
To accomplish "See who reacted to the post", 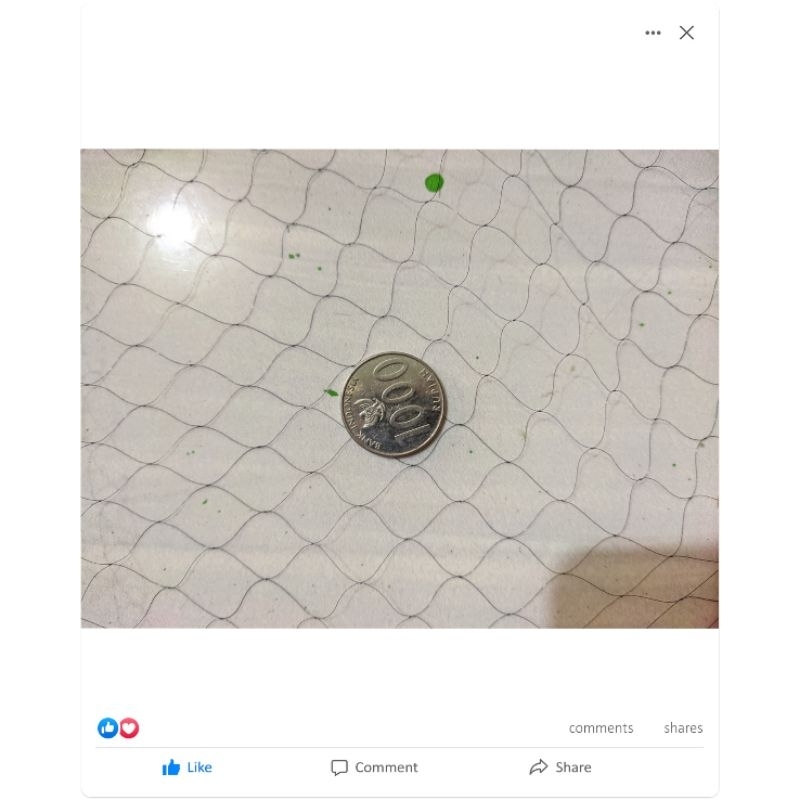I will pos(118,728).
